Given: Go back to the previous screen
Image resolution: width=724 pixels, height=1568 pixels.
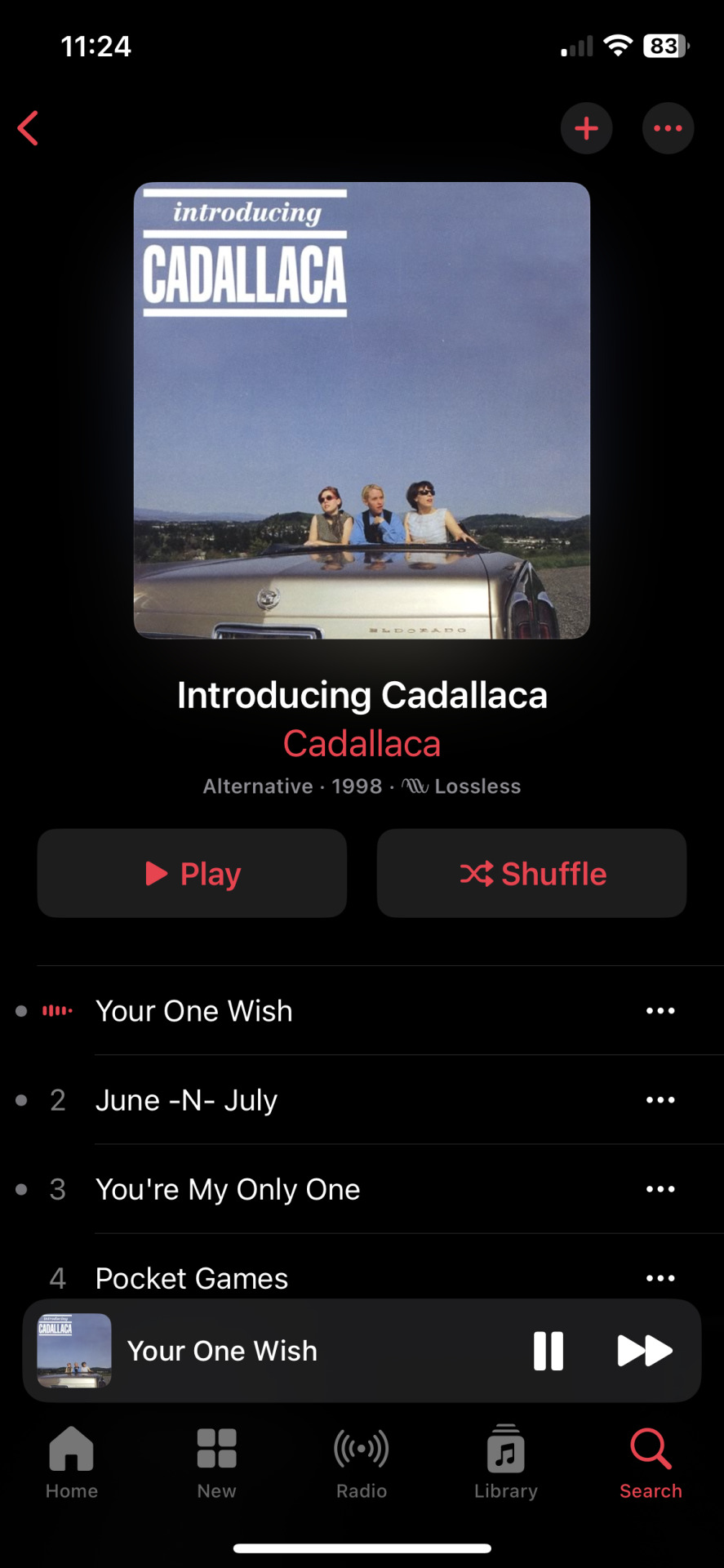Looking at the screenshot, I should [x=29, y=128].
